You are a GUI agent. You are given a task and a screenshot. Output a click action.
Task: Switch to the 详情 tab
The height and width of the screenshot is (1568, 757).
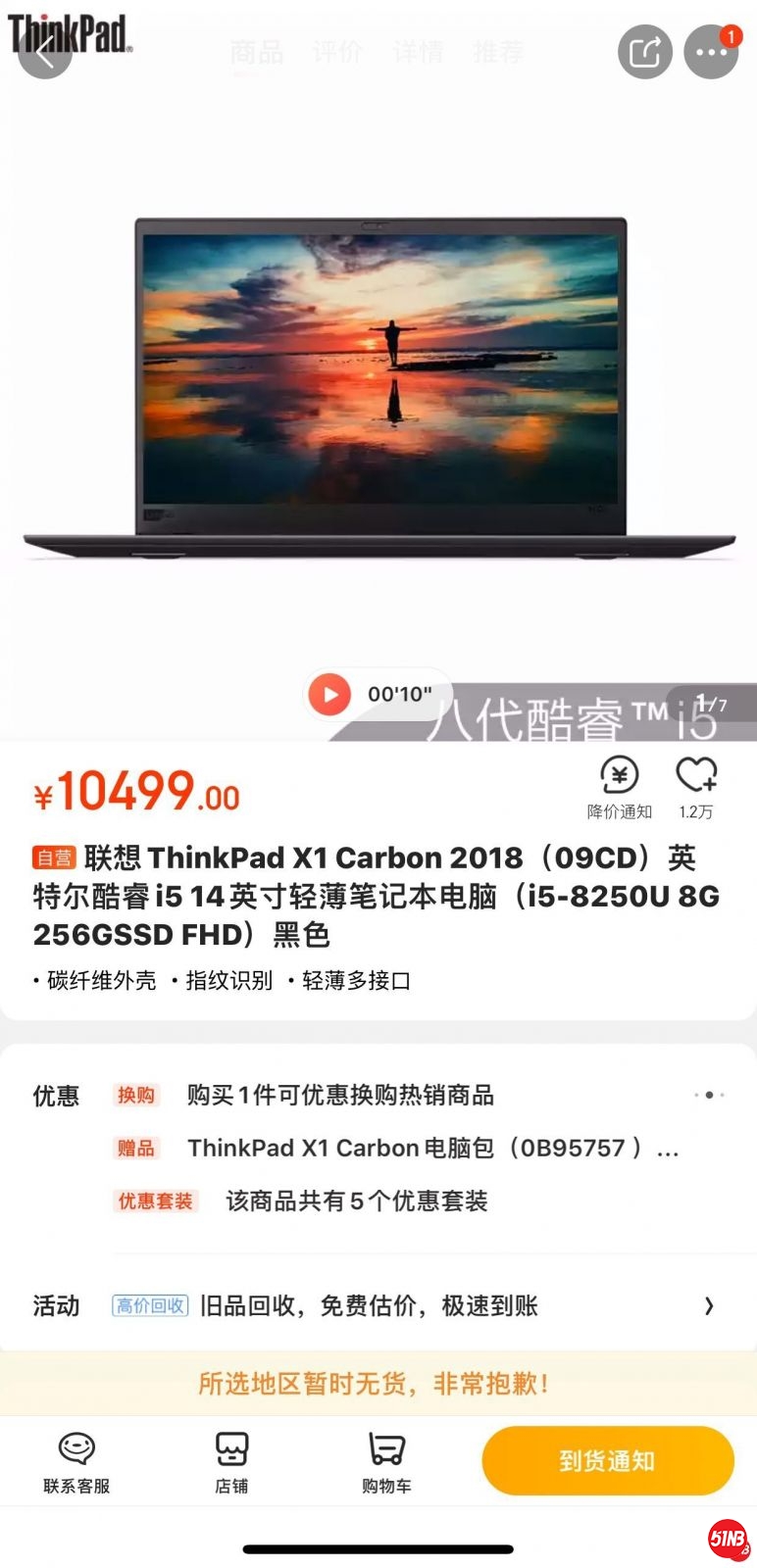click(418, 52)
